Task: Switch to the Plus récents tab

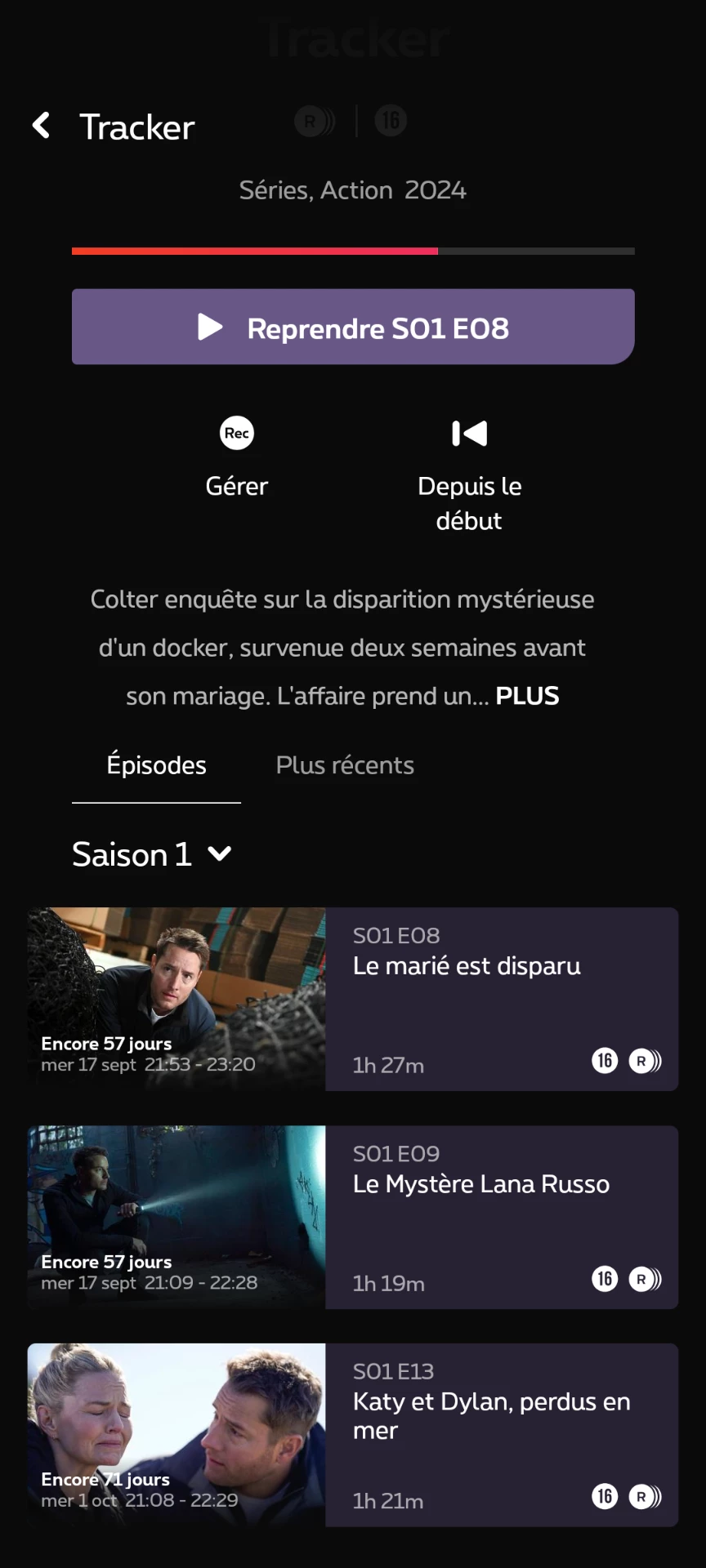Action: [x=345, y=766]
